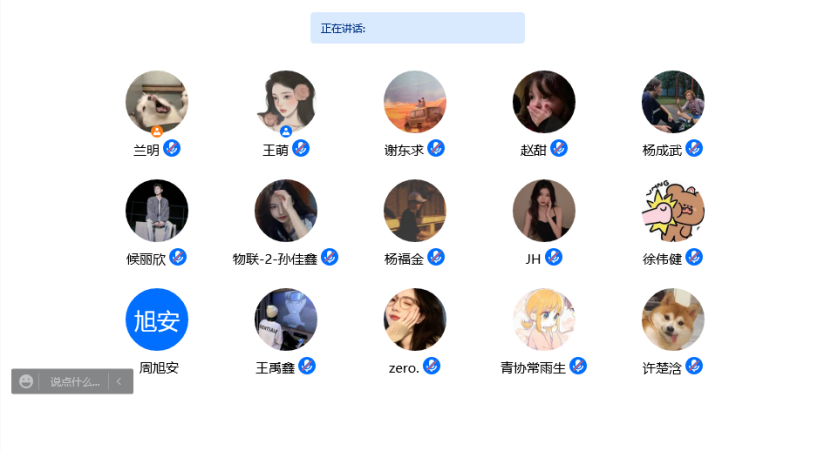View participant 赵甜
This screenshot has height=452, width=831.
tap(544, 102)
